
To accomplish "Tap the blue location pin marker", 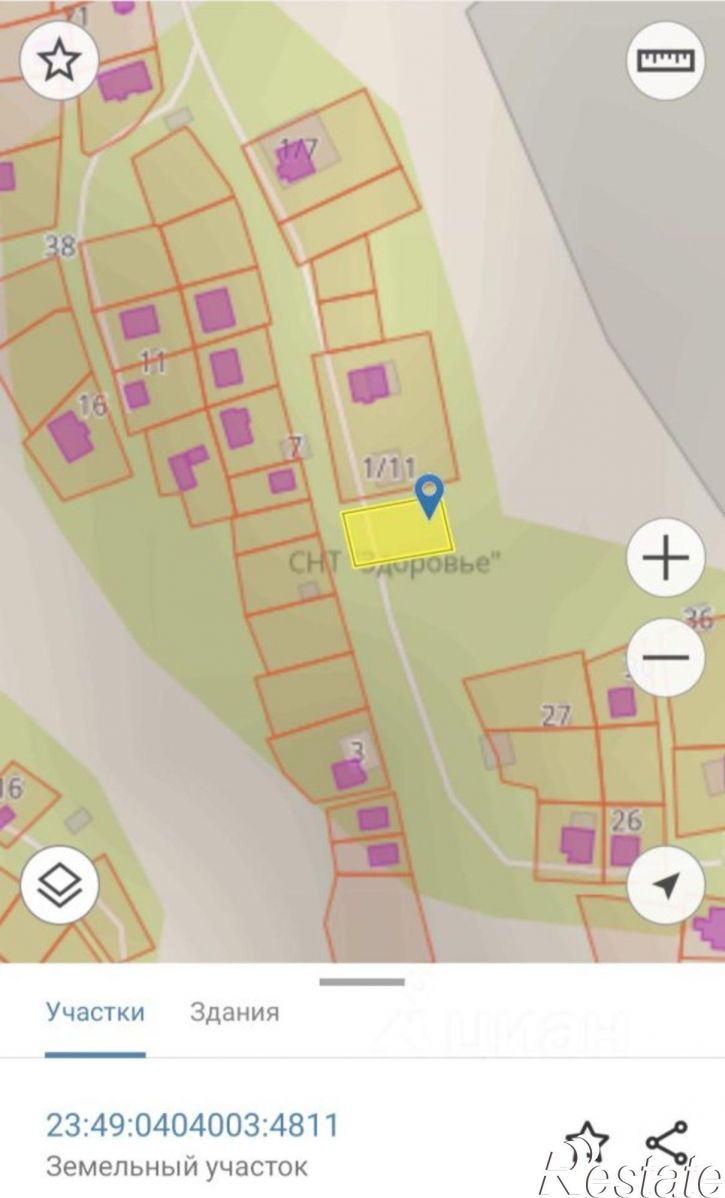I will 431,495.
